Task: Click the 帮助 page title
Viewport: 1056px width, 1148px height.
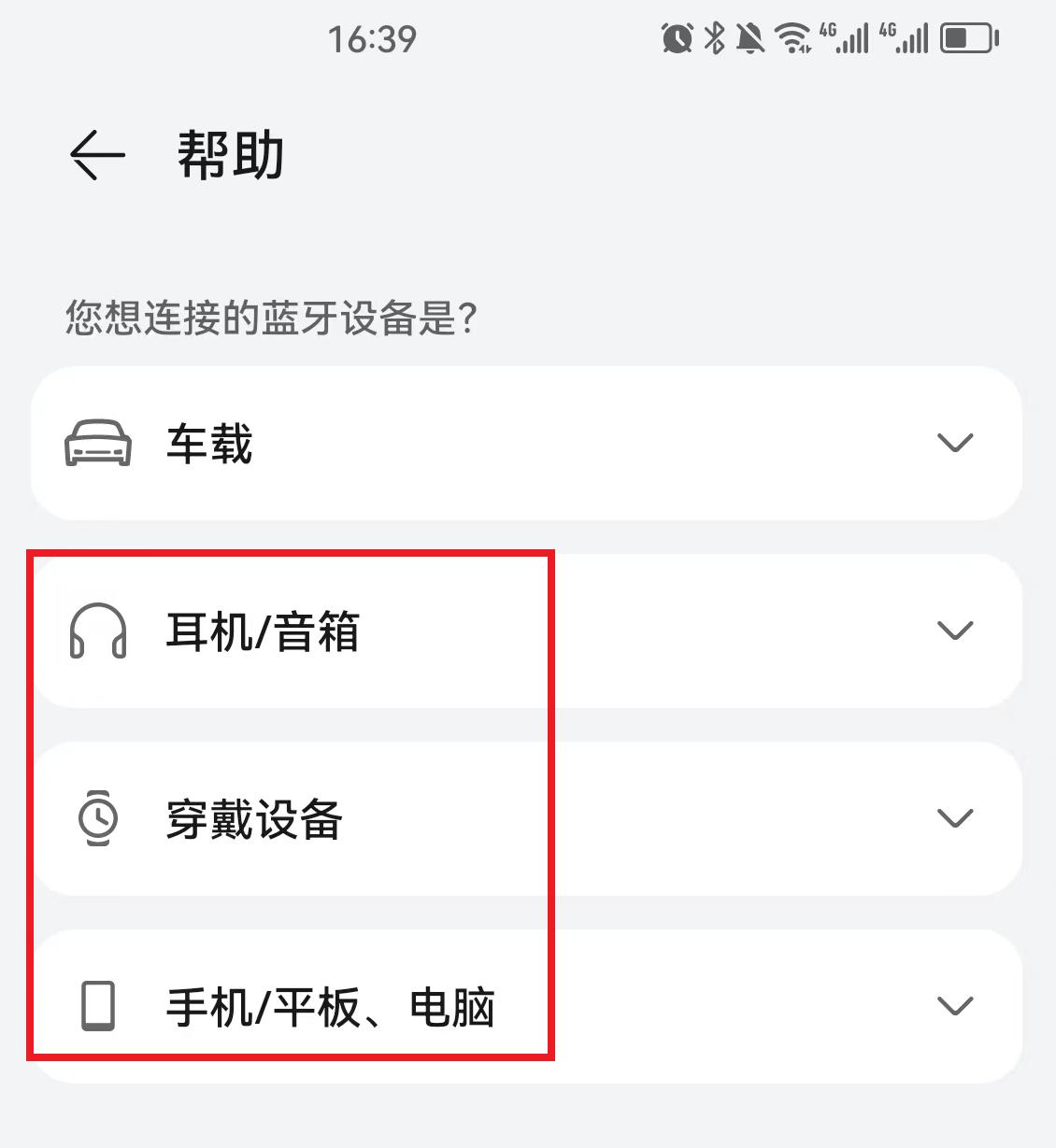Action: pyautogui.click(x=229, y=155)
